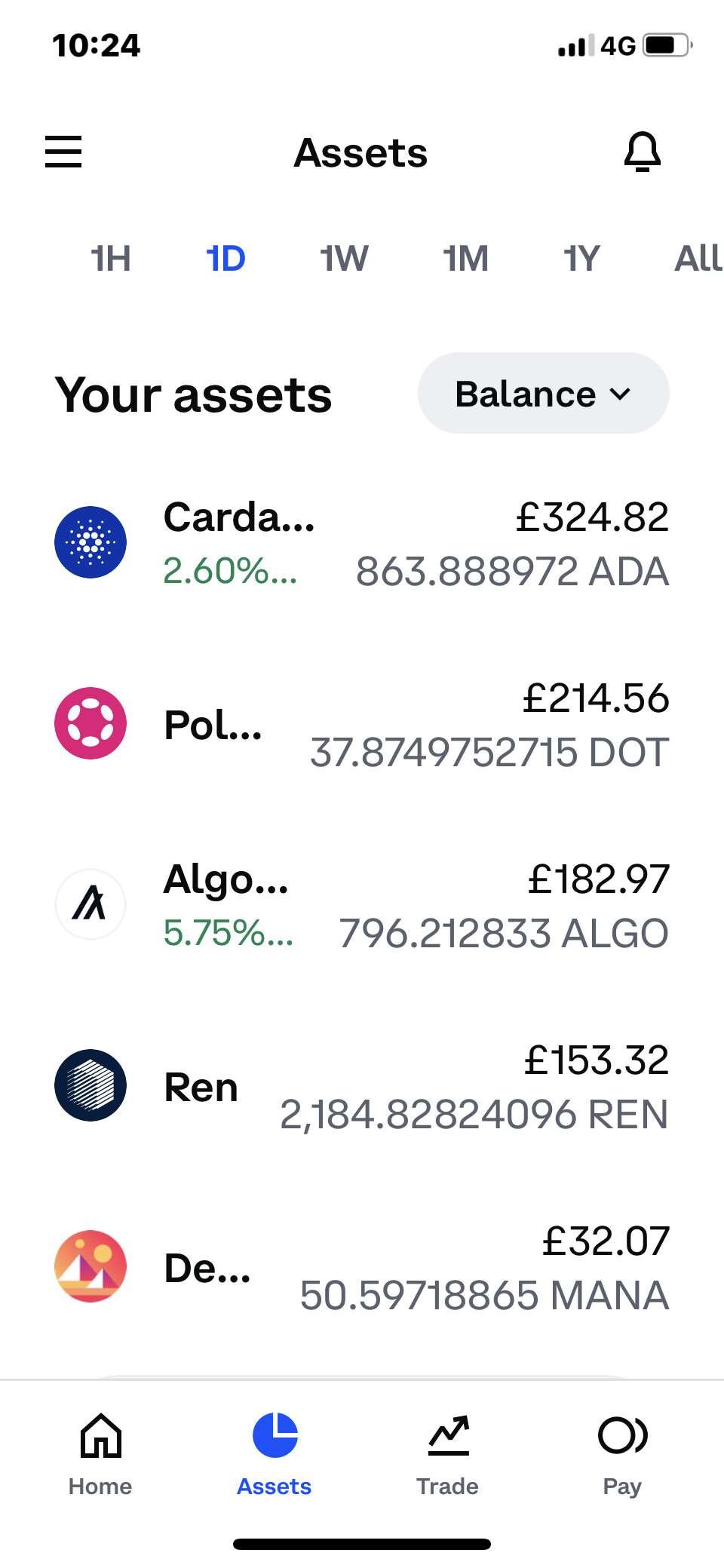Go to the Home tab
Viewport: 724px width, 1568px height.
tap(100, 1454)
